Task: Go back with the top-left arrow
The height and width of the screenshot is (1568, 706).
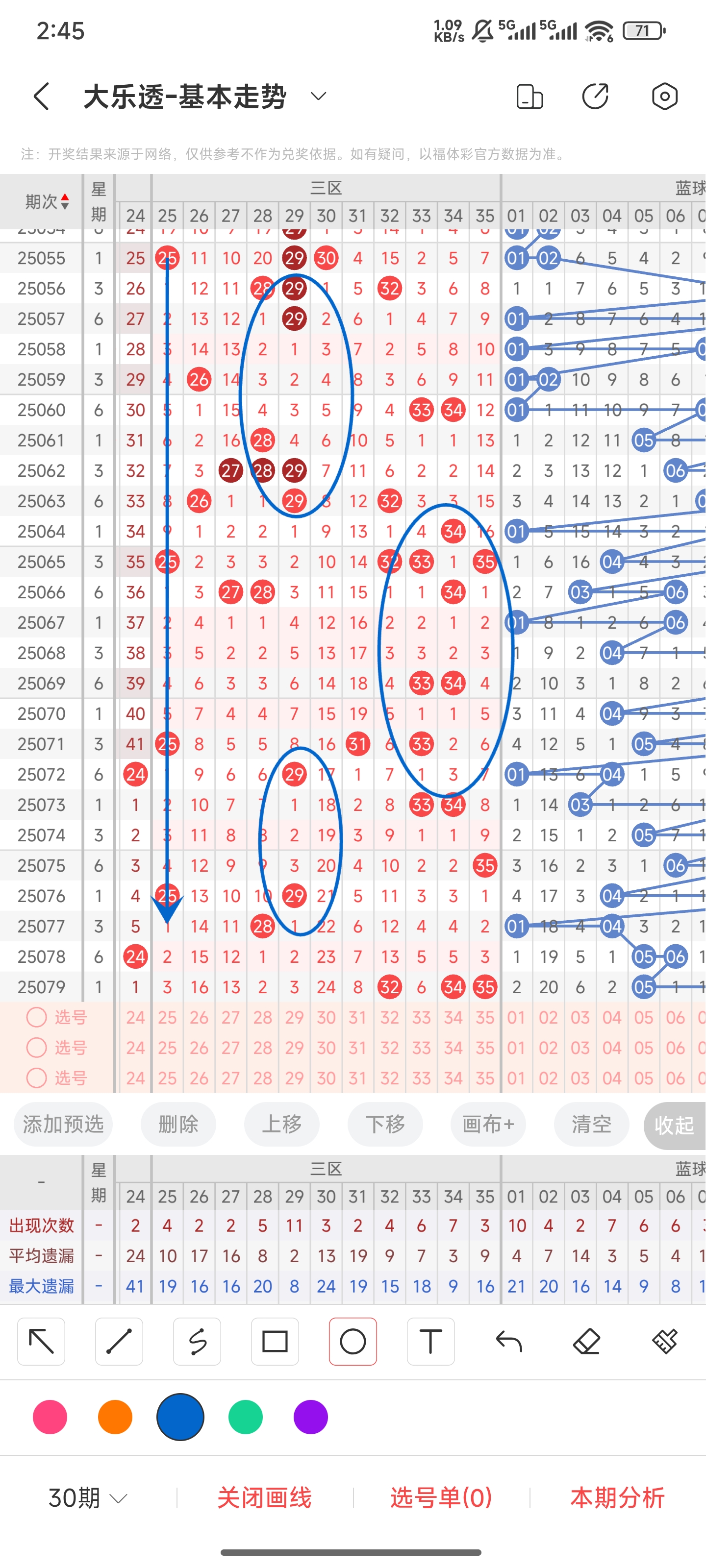Action: pyautogui.click(x=41, y=96)
